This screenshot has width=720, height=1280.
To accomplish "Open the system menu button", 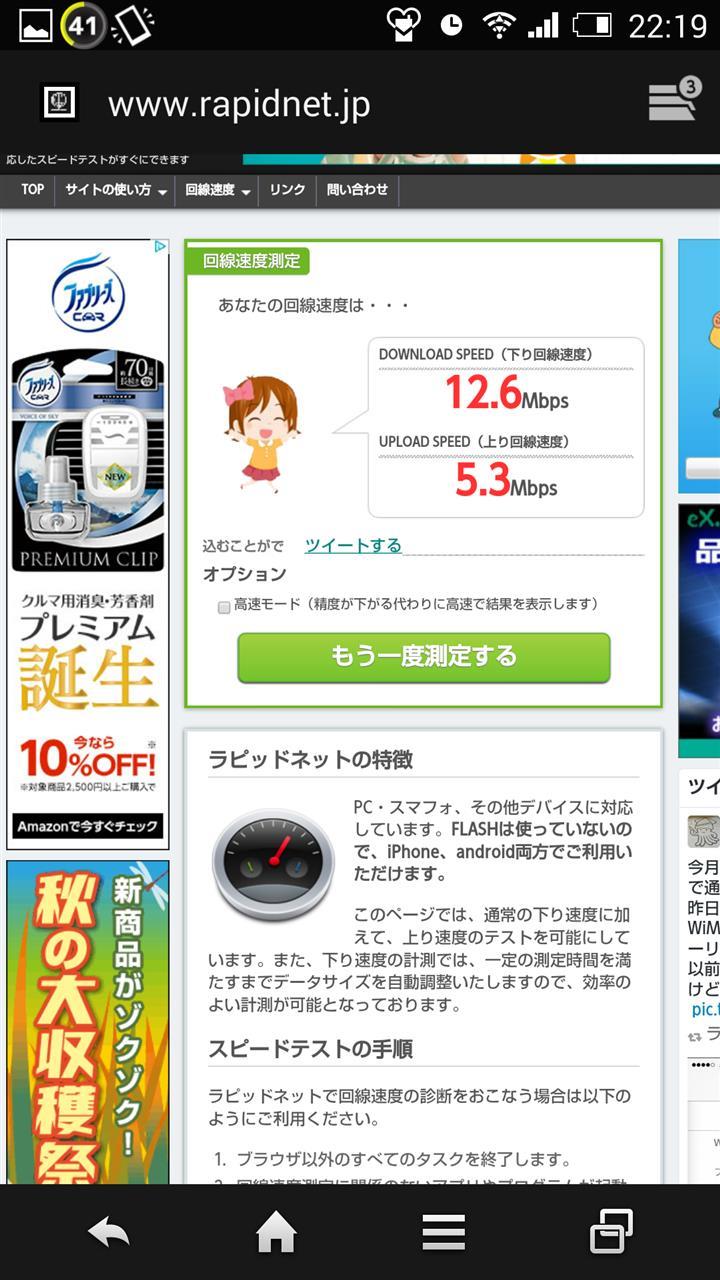I will tap(444, 1232).
